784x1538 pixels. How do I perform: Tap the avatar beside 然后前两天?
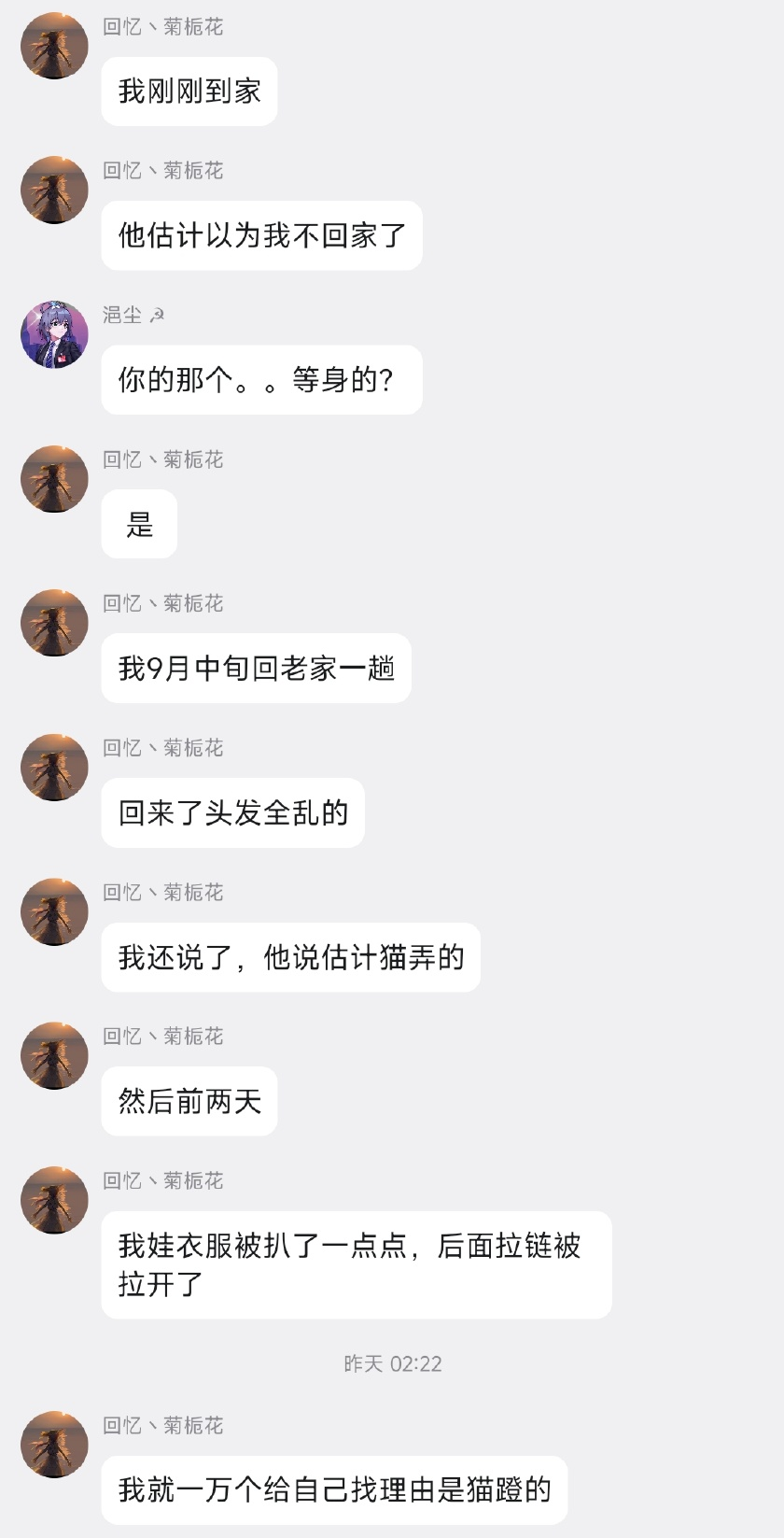click(54, 1055)
